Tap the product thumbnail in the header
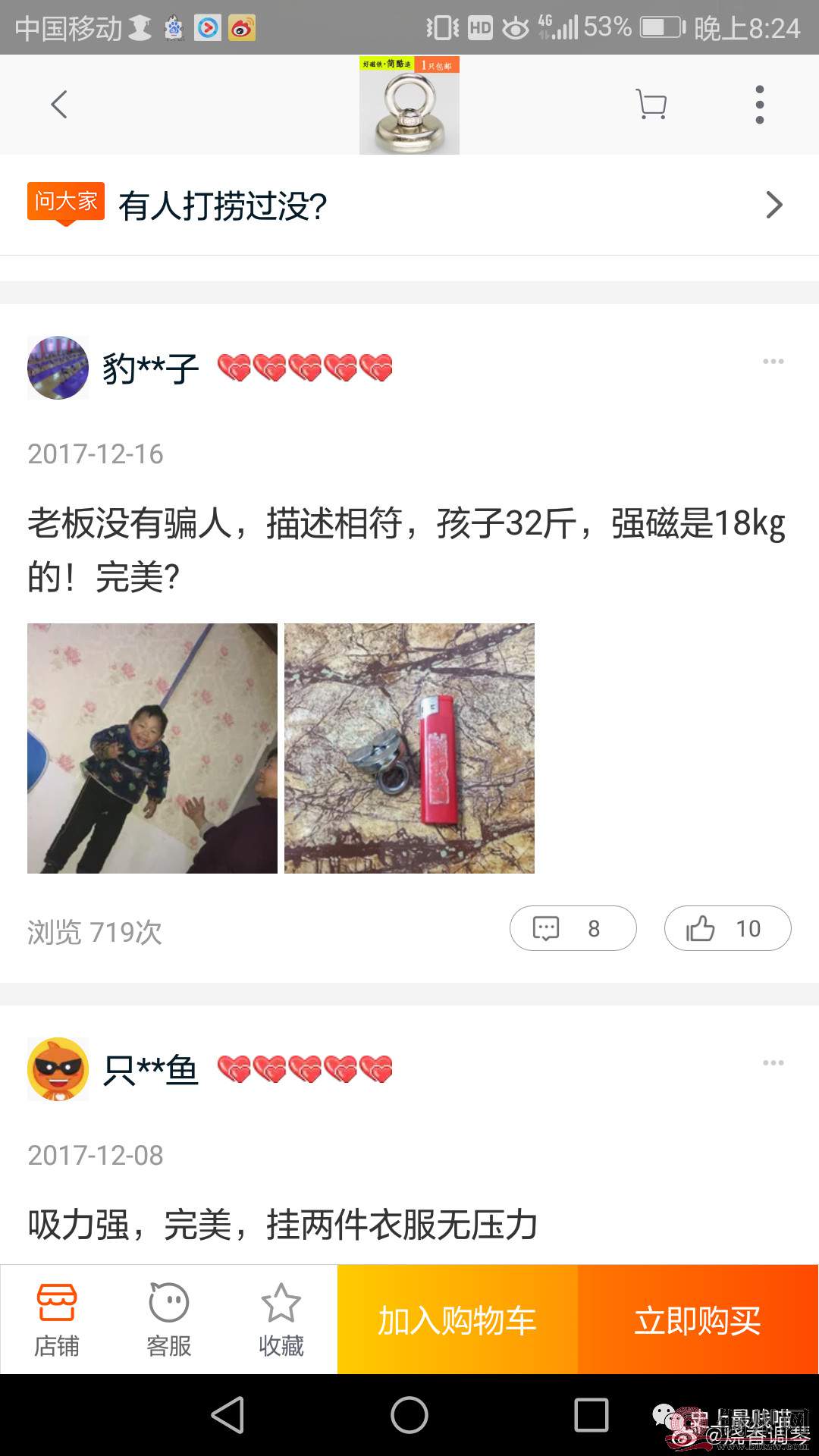819x1456 pixels. 409,106
